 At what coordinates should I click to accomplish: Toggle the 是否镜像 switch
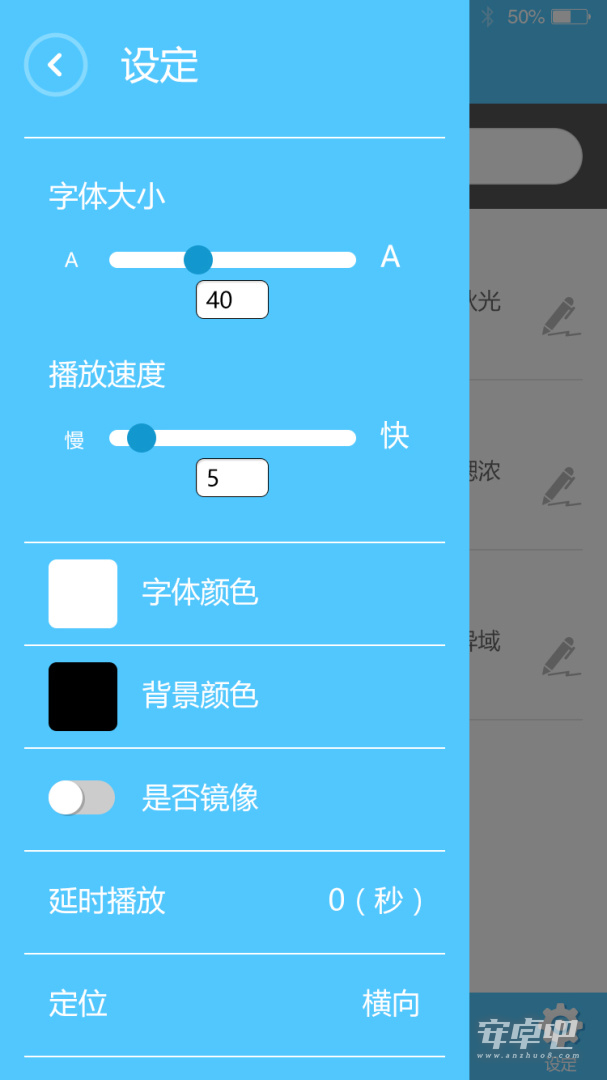[x=81, y=798]
